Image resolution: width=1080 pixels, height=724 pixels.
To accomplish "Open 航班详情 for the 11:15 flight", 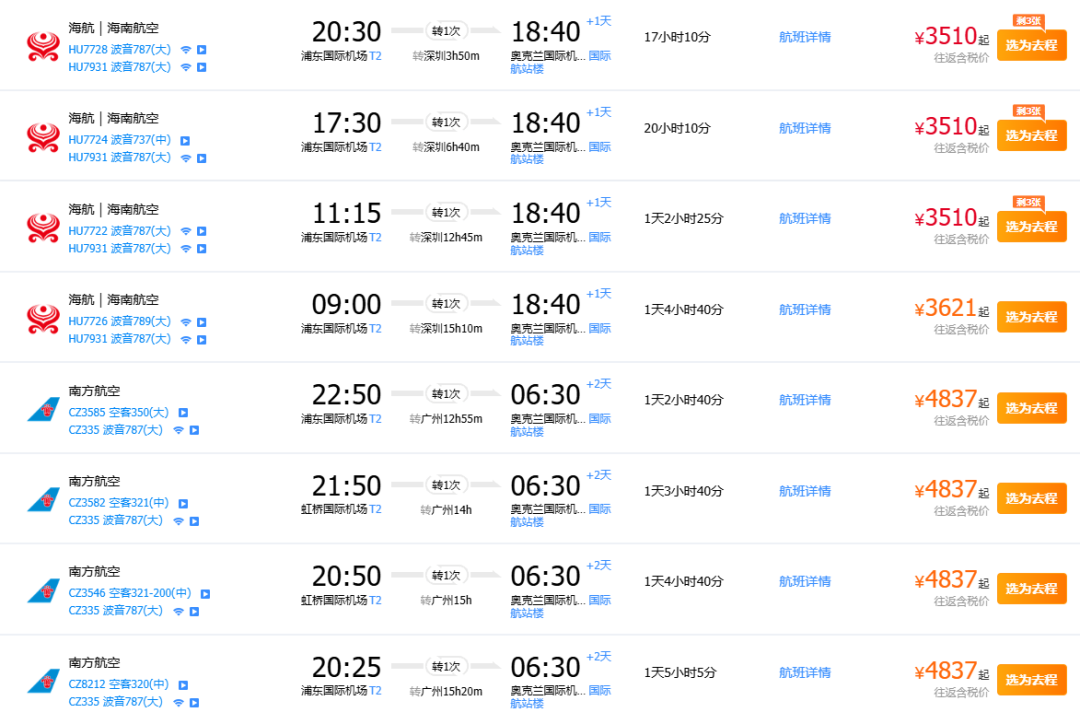I will (x=804, y=219).
